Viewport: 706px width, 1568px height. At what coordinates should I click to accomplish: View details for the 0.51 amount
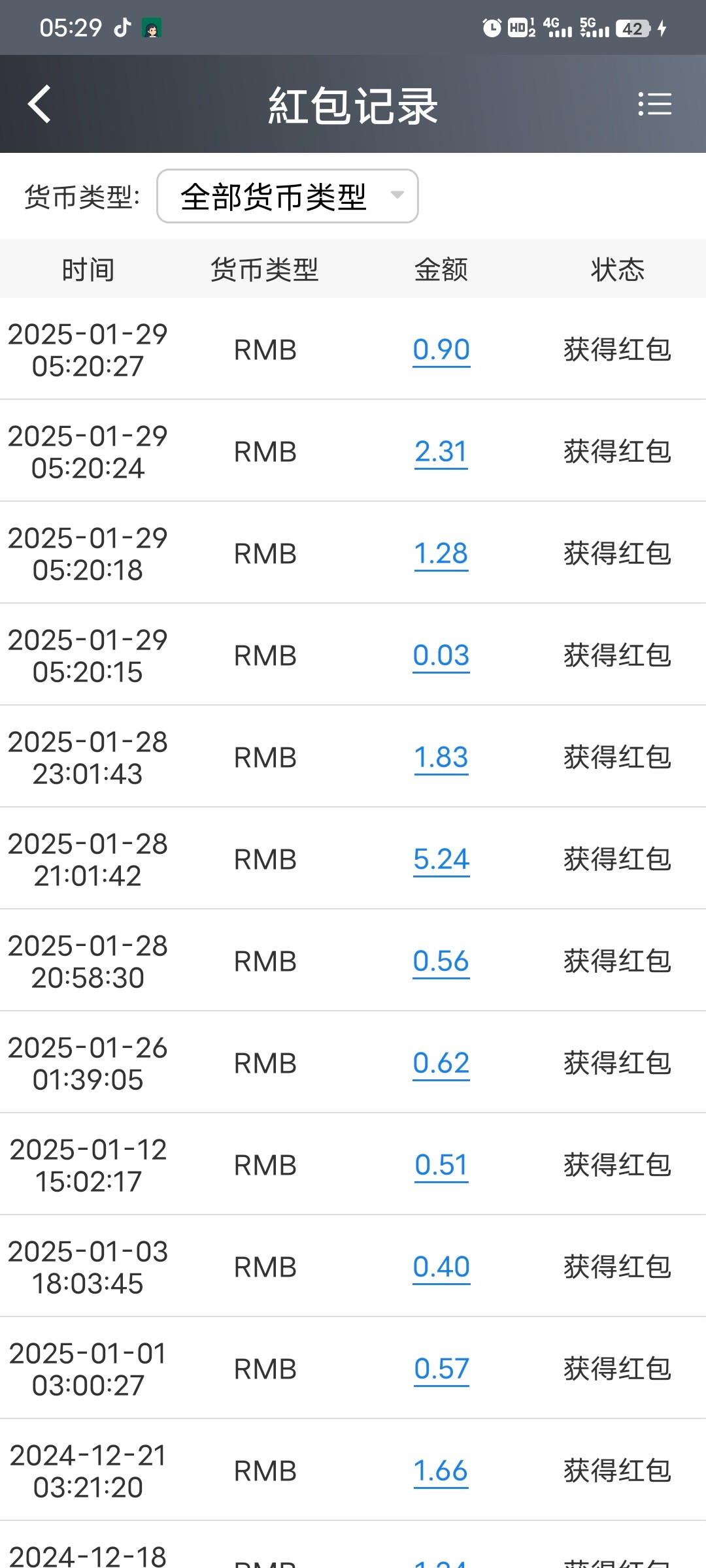[441, 1165]
